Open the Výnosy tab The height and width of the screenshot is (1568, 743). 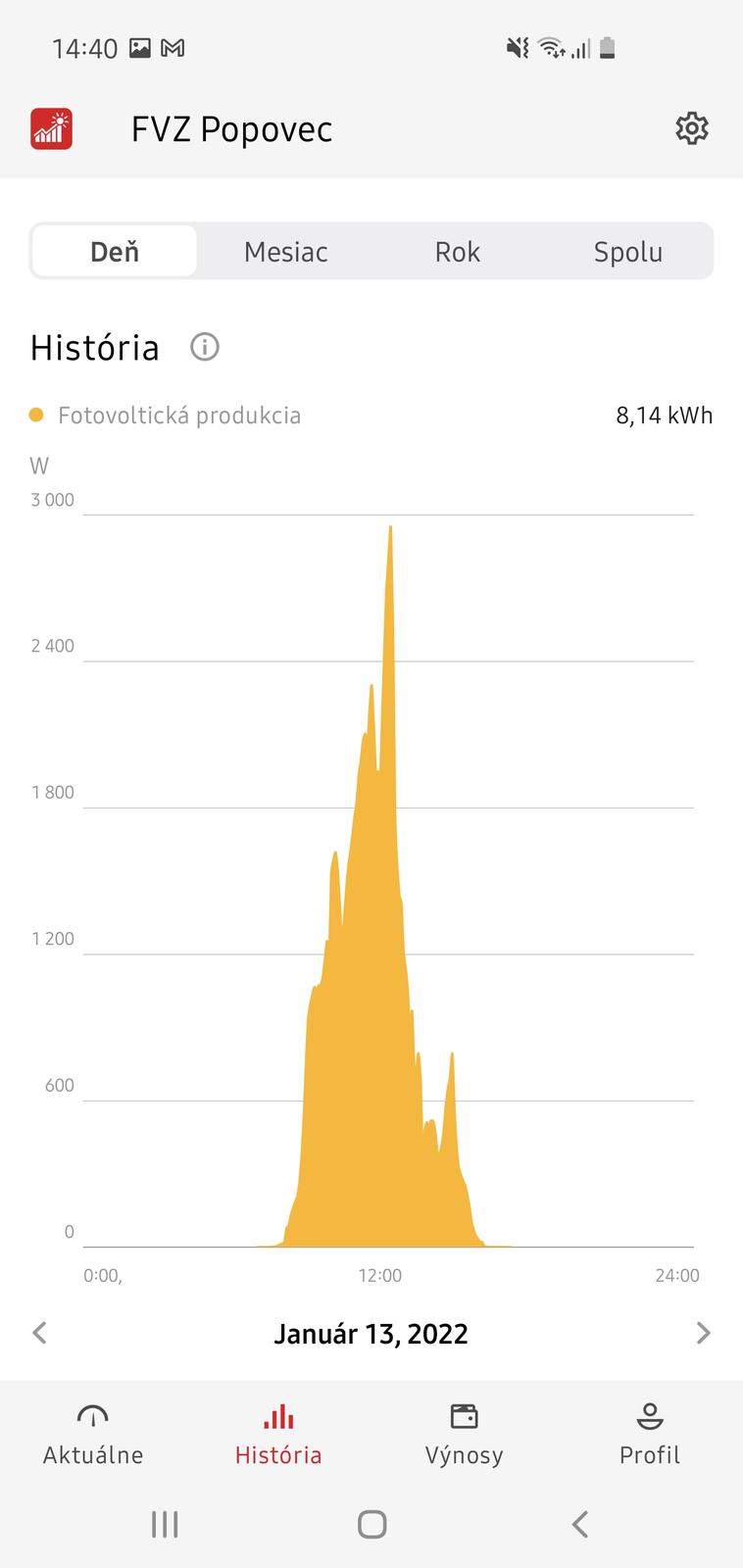click(x=464, y=1435)
